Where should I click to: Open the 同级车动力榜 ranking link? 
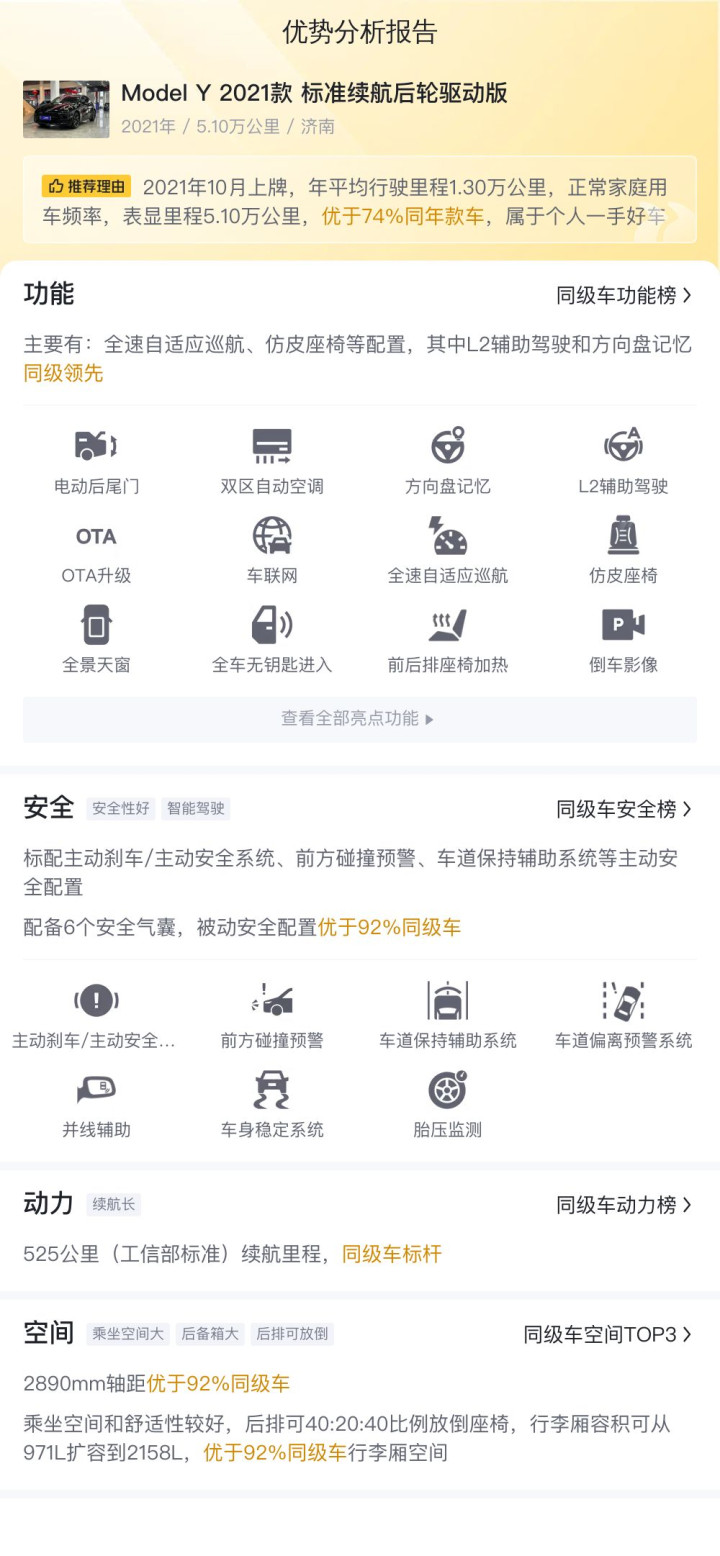624,1205
